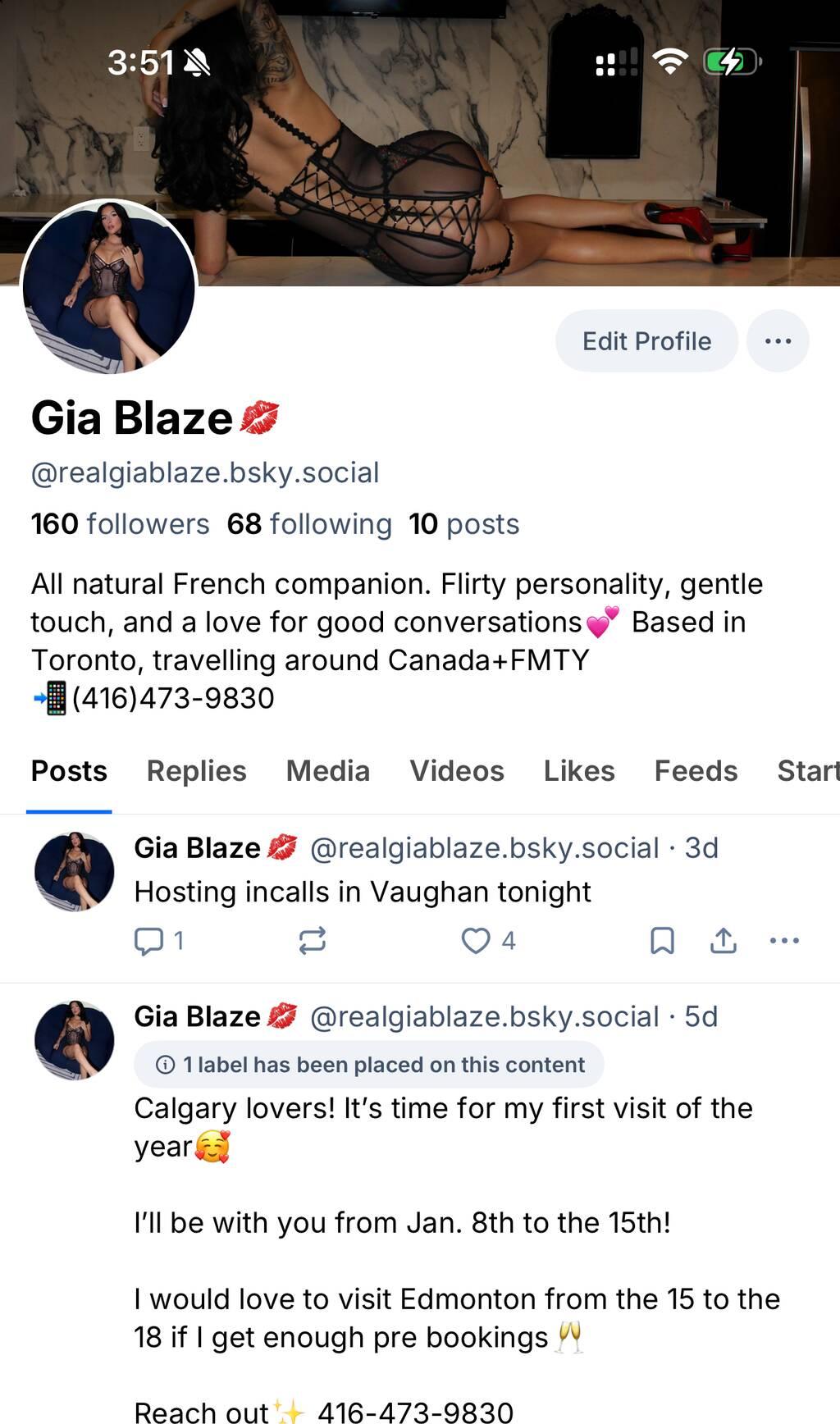Open the Calgary lovers post
The image size is (840, 1424).
point(443,1222)
